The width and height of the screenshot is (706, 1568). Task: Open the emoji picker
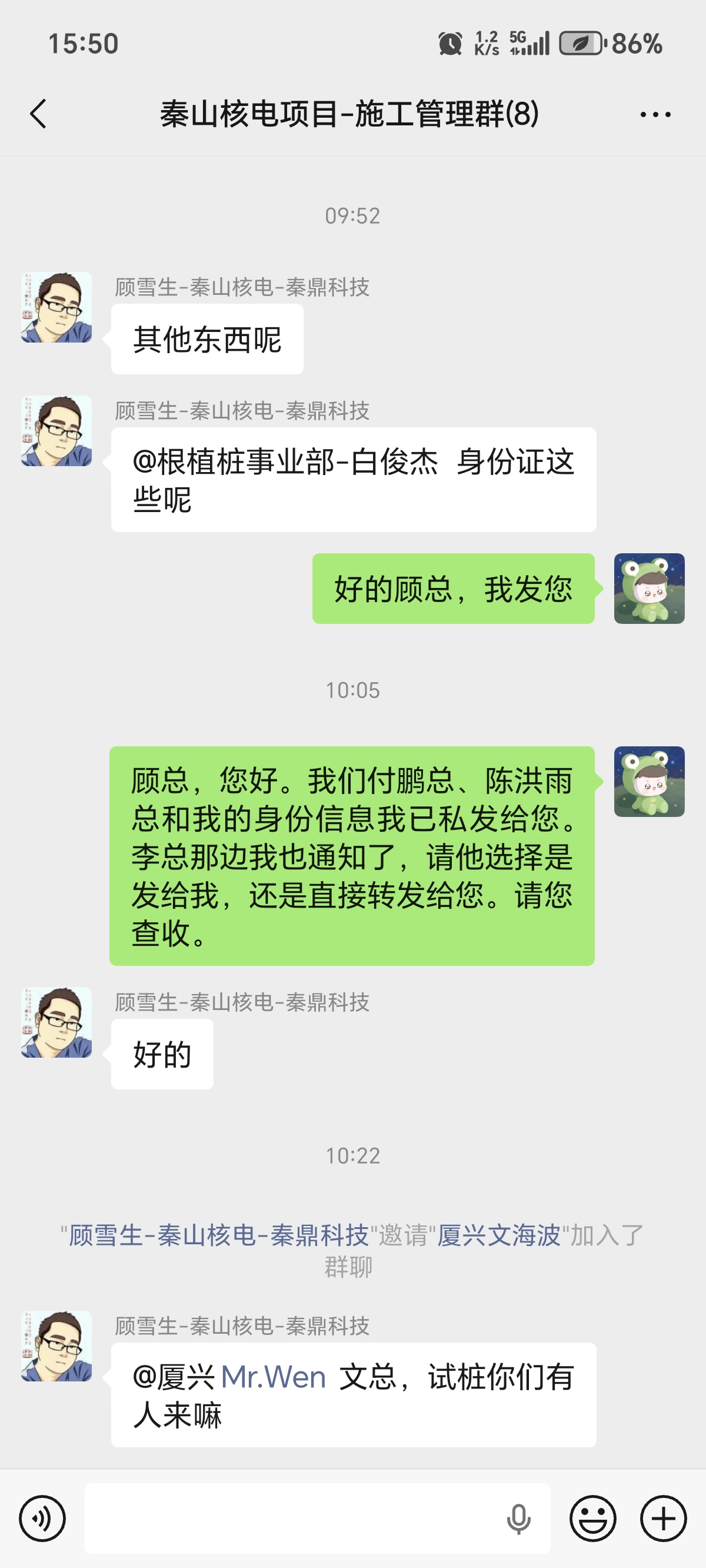(x=592, y=1518)
